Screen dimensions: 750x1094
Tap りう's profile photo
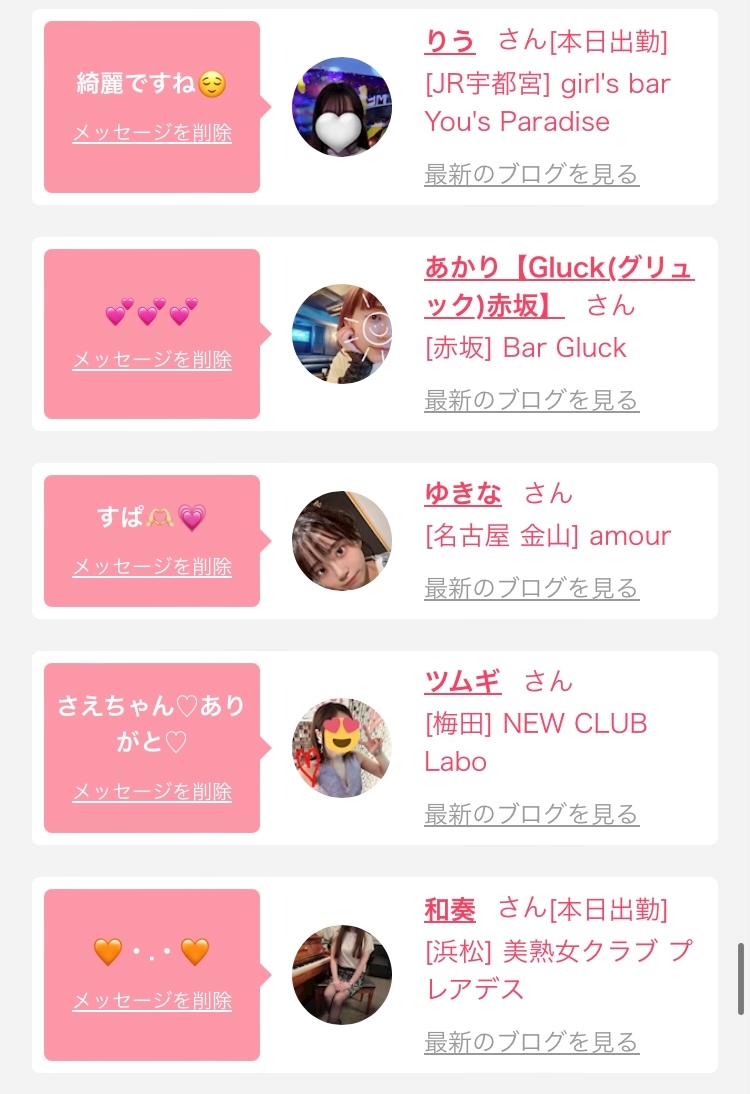click(342, 107)
